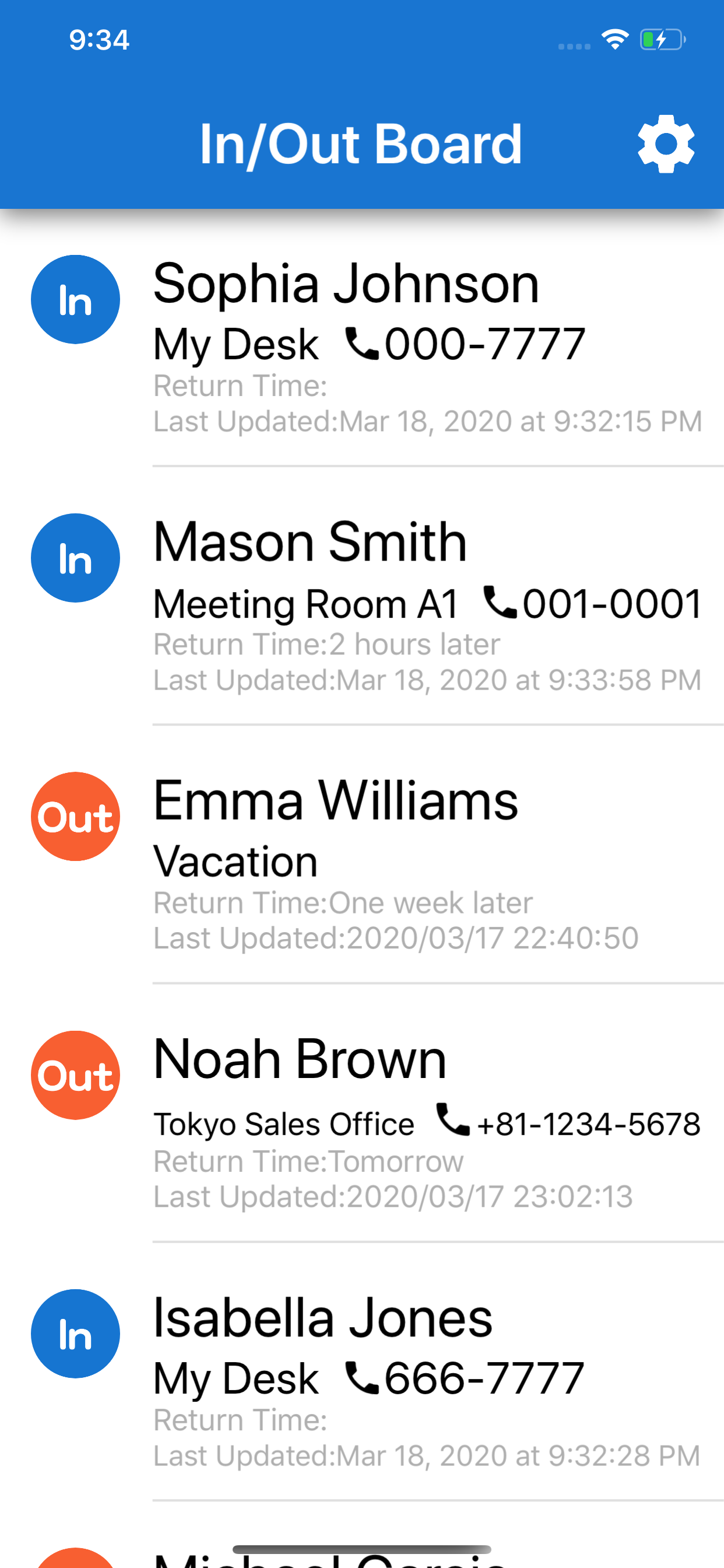Select Isabella Jones' In status indicator
The image size is (724, 1568).
click(75, 1333)
